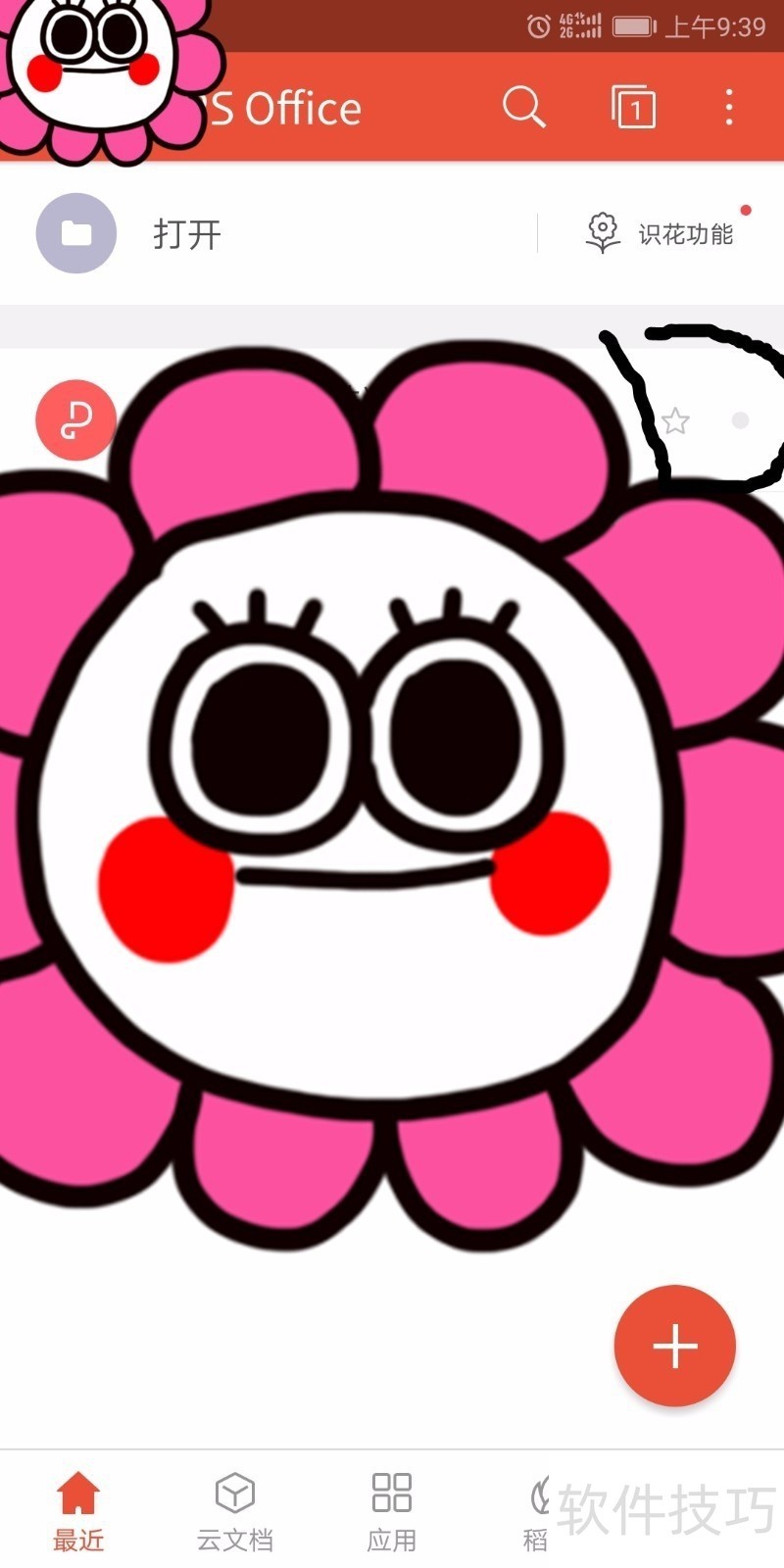
Task: Open the multi-window documents icon
Action: click(x=633, y=107)
